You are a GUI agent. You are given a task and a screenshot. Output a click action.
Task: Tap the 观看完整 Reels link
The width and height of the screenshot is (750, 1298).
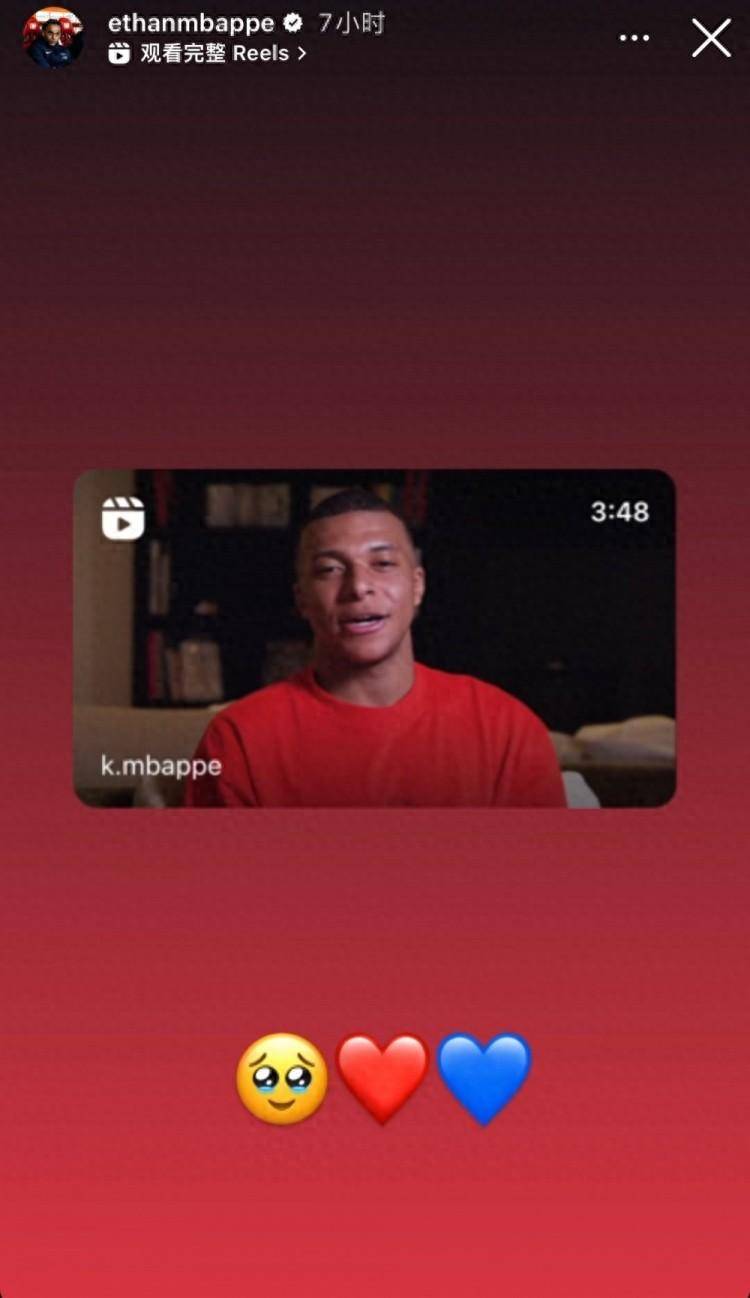tap(208, 53)
